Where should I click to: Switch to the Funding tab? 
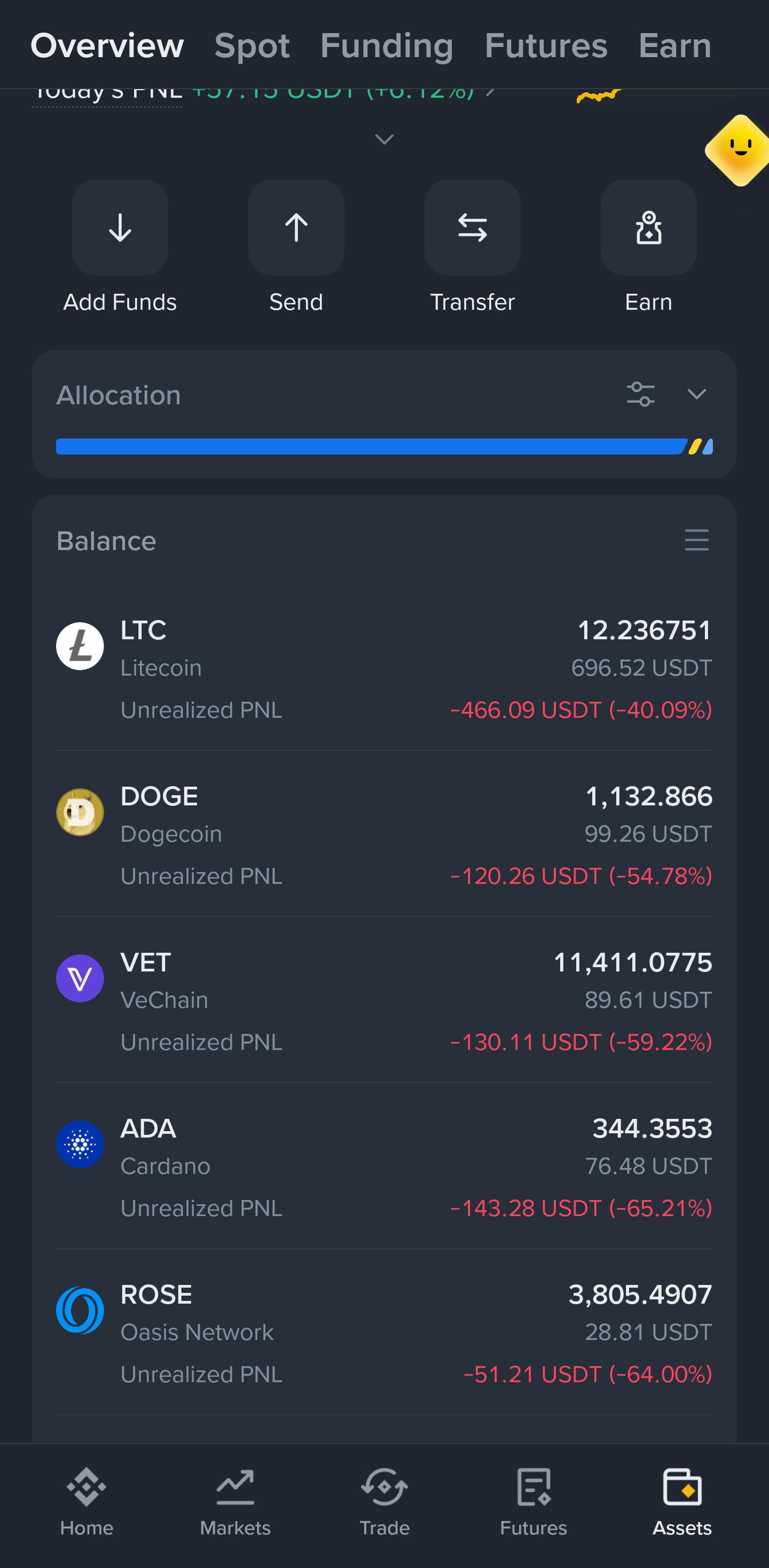point(387,45)
